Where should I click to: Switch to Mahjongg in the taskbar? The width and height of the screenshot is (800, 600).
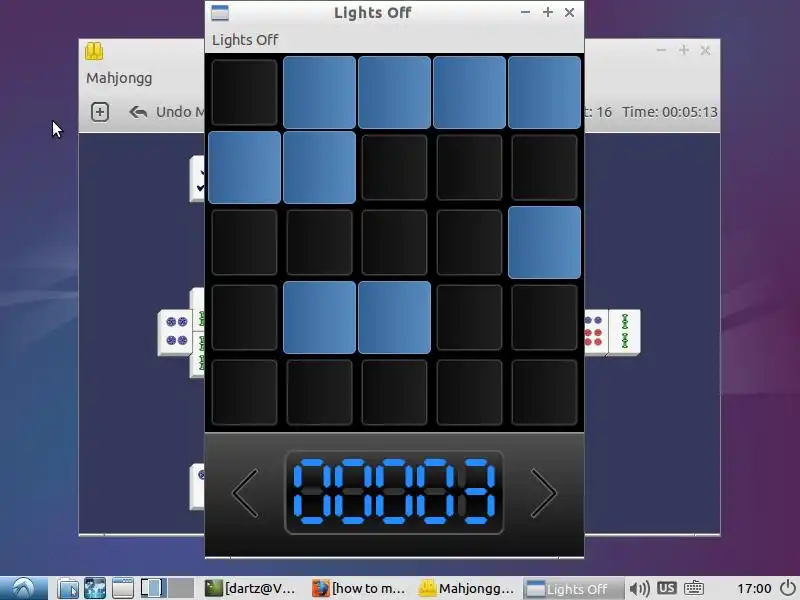(x=466, y=589)
